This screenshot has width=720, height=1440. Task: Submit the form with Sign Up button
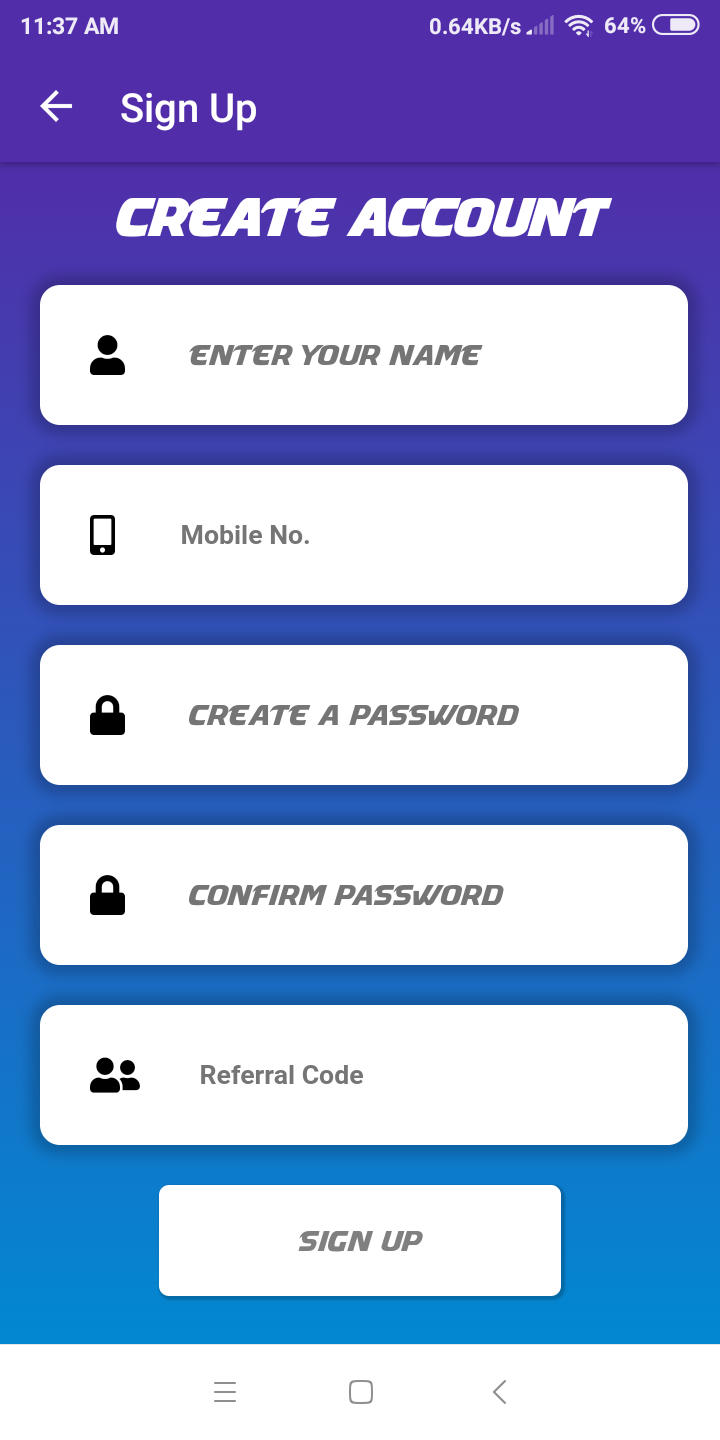click(360, 1240)
